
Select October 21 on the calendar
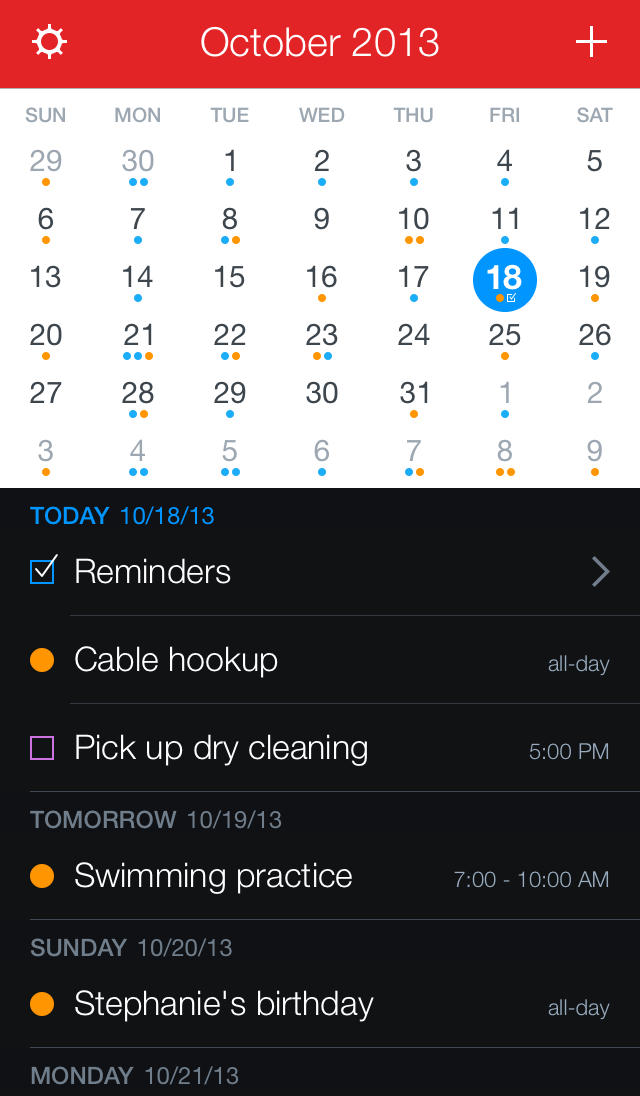138,337
